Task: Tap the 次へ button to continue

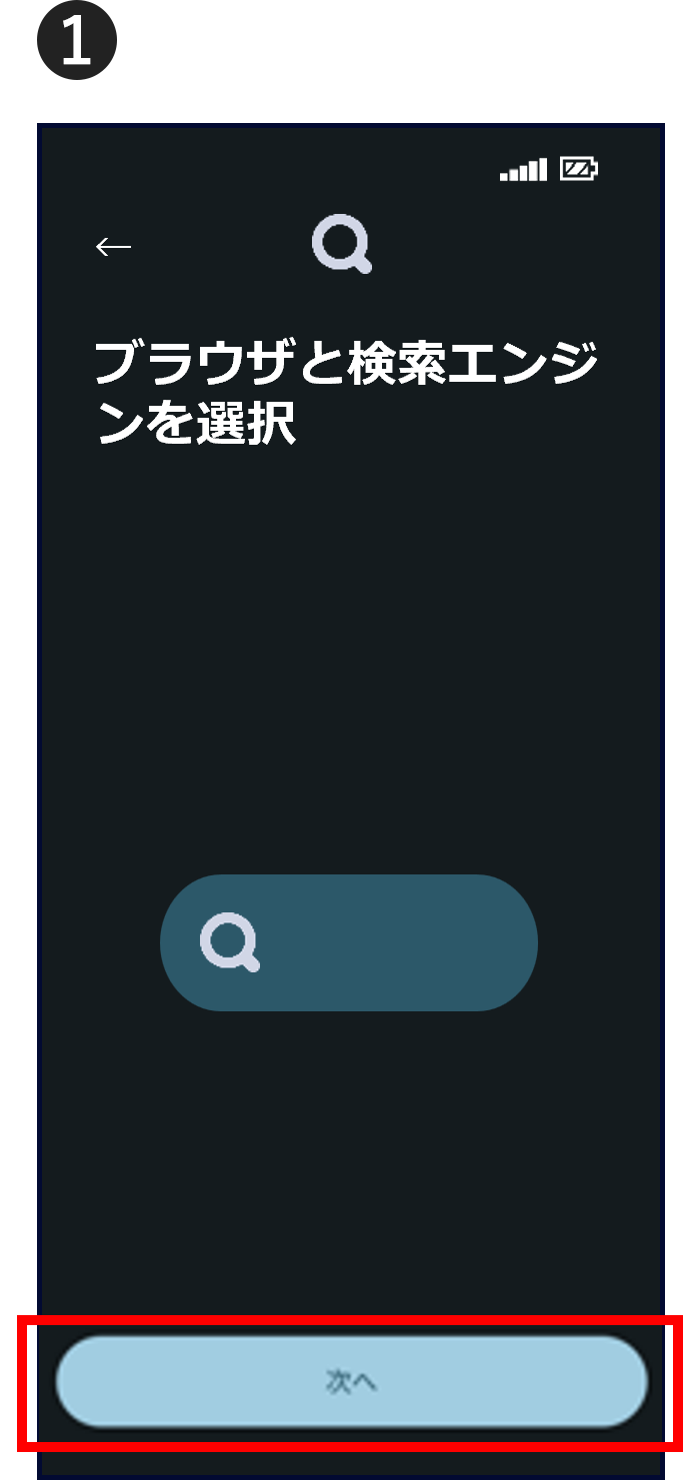Action: click(351, 1381)
